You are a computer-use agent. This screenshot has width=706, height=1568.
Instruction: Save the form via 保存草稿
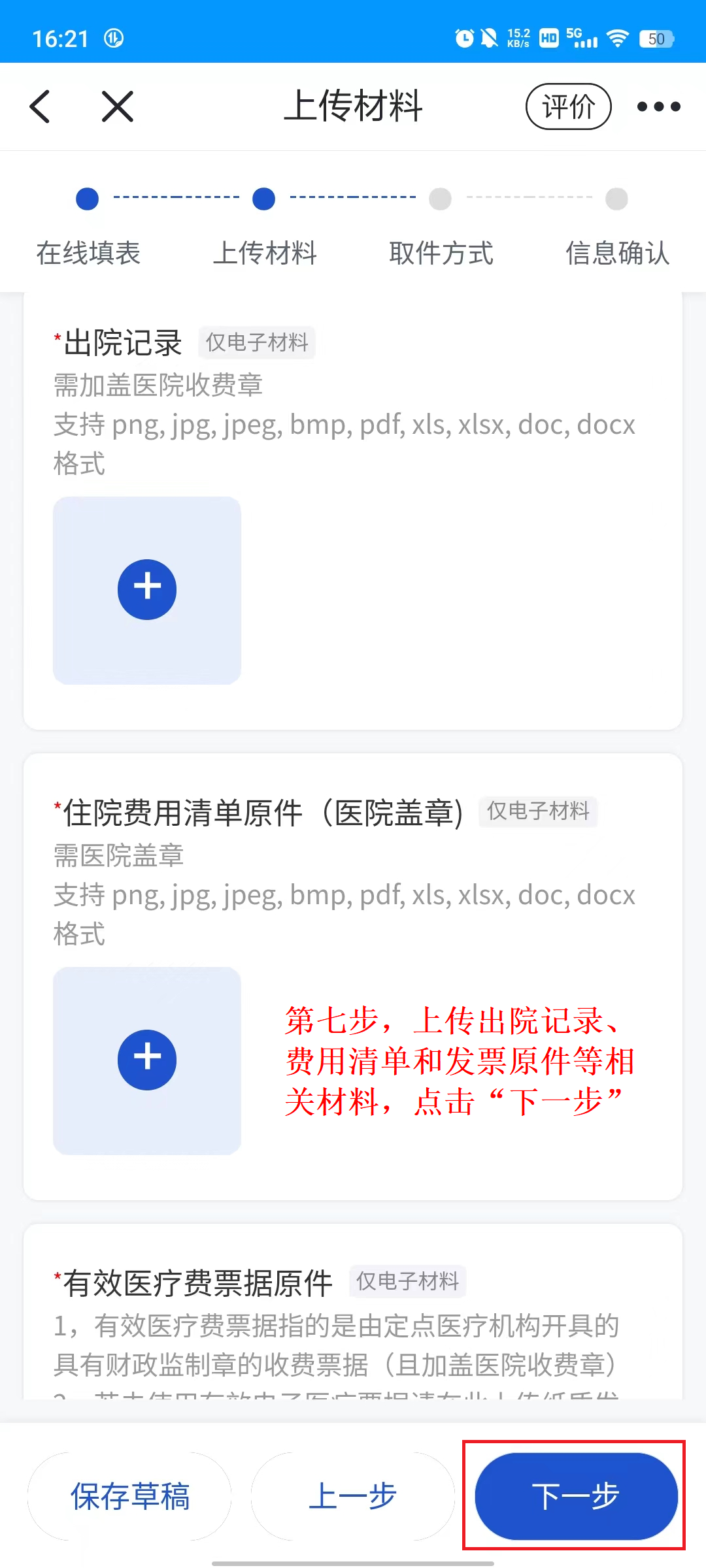(x=130, y=1496)
